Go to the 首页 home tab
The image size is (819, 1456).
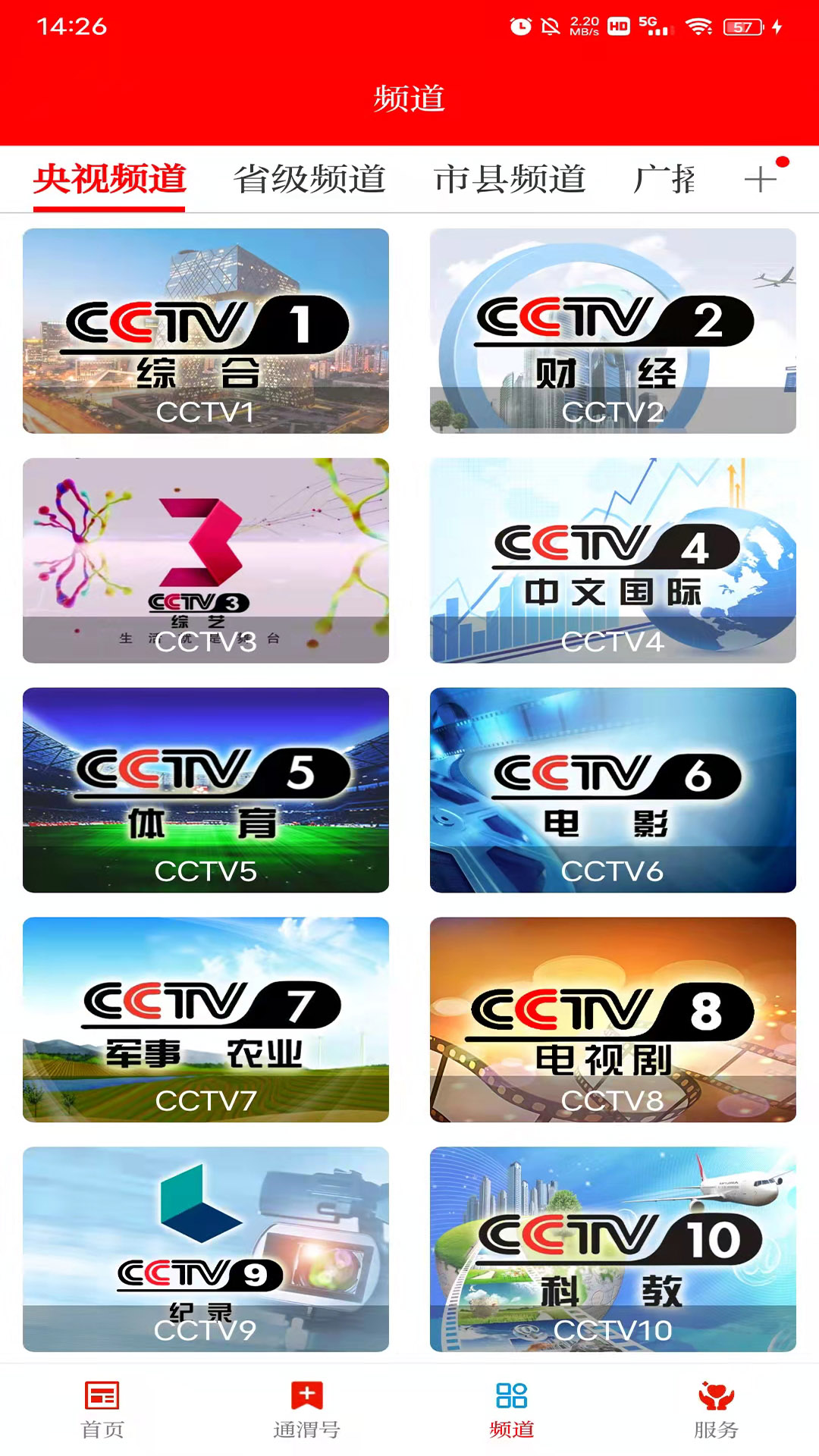click(102, 1409)
